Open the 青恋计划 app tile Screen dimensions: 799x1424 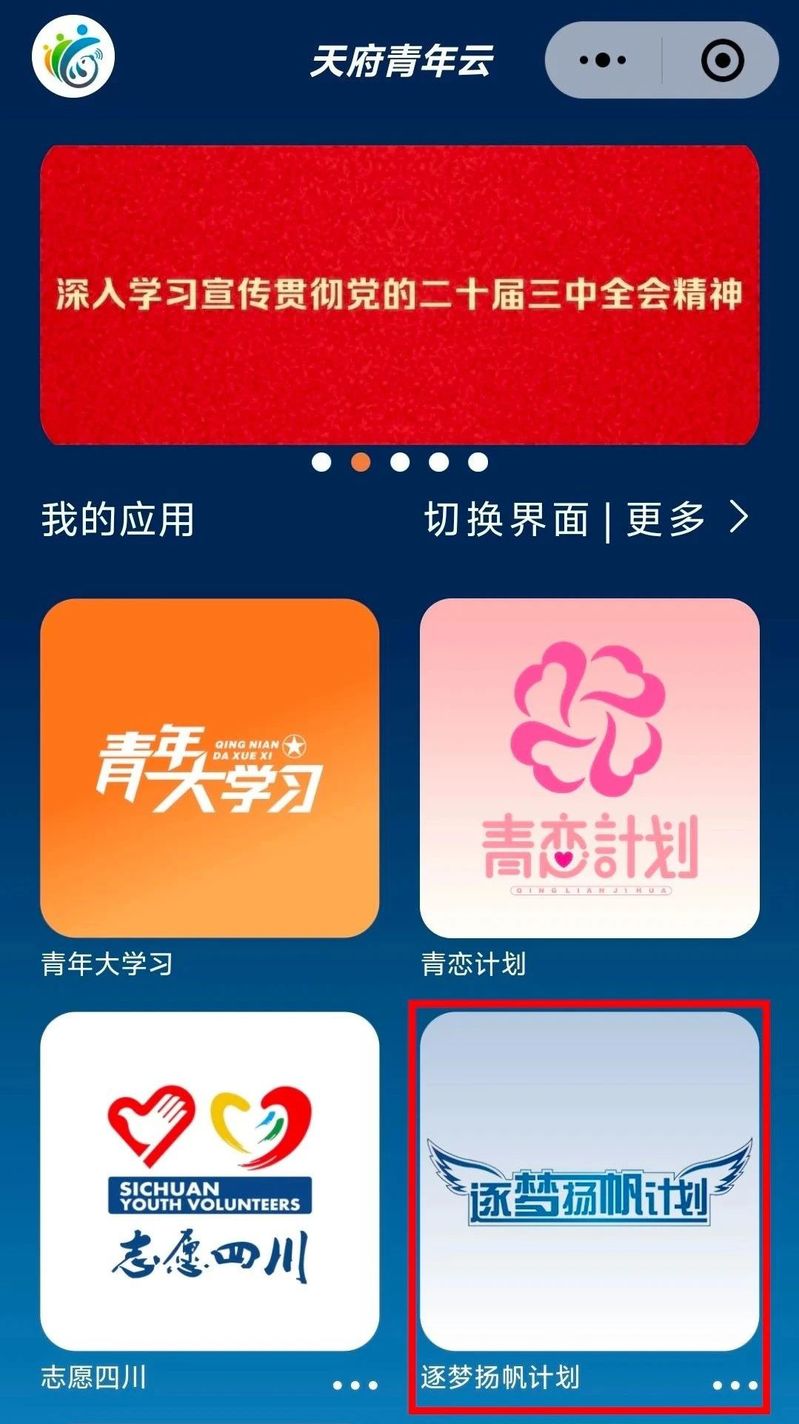click(x=589, y=768)
